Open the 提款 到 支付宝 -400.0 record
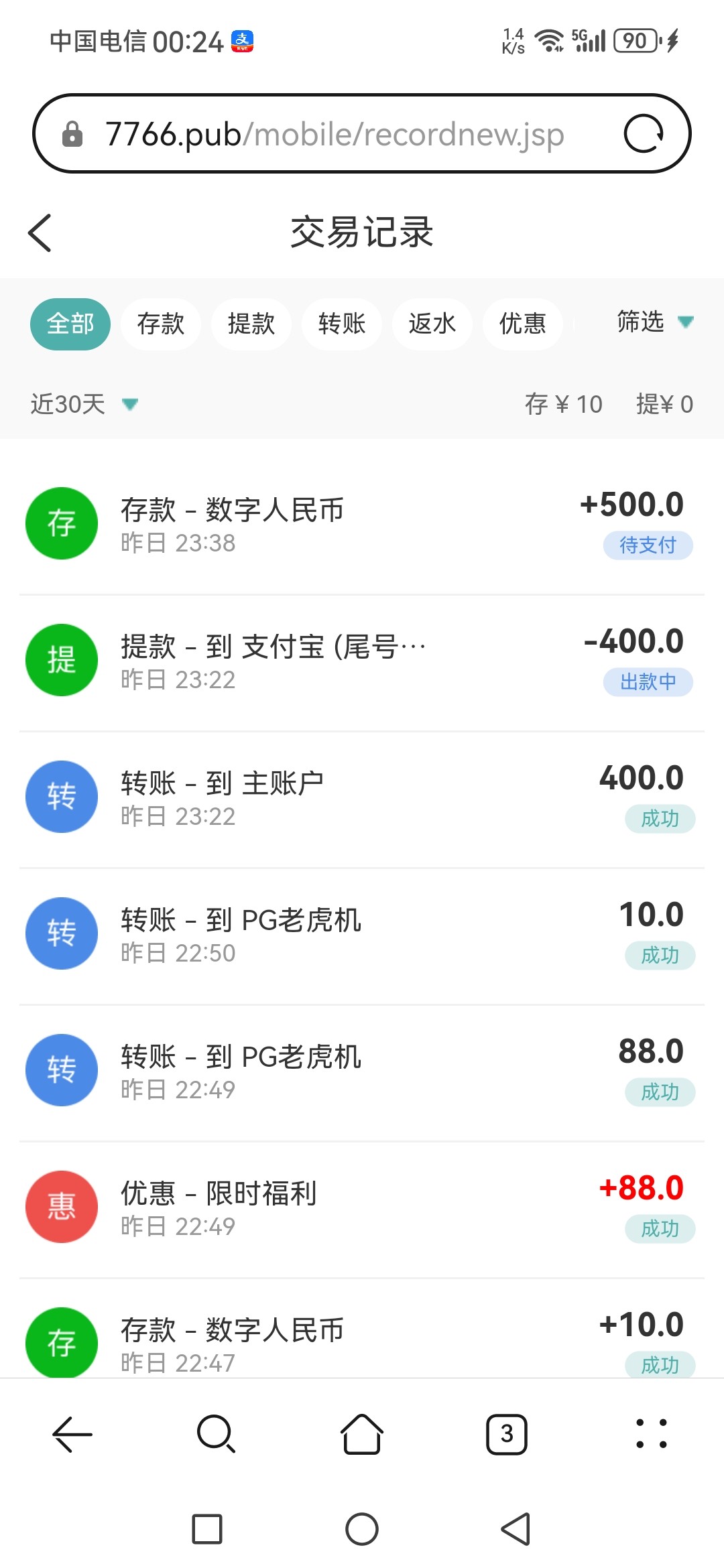 tap(362, 662)
